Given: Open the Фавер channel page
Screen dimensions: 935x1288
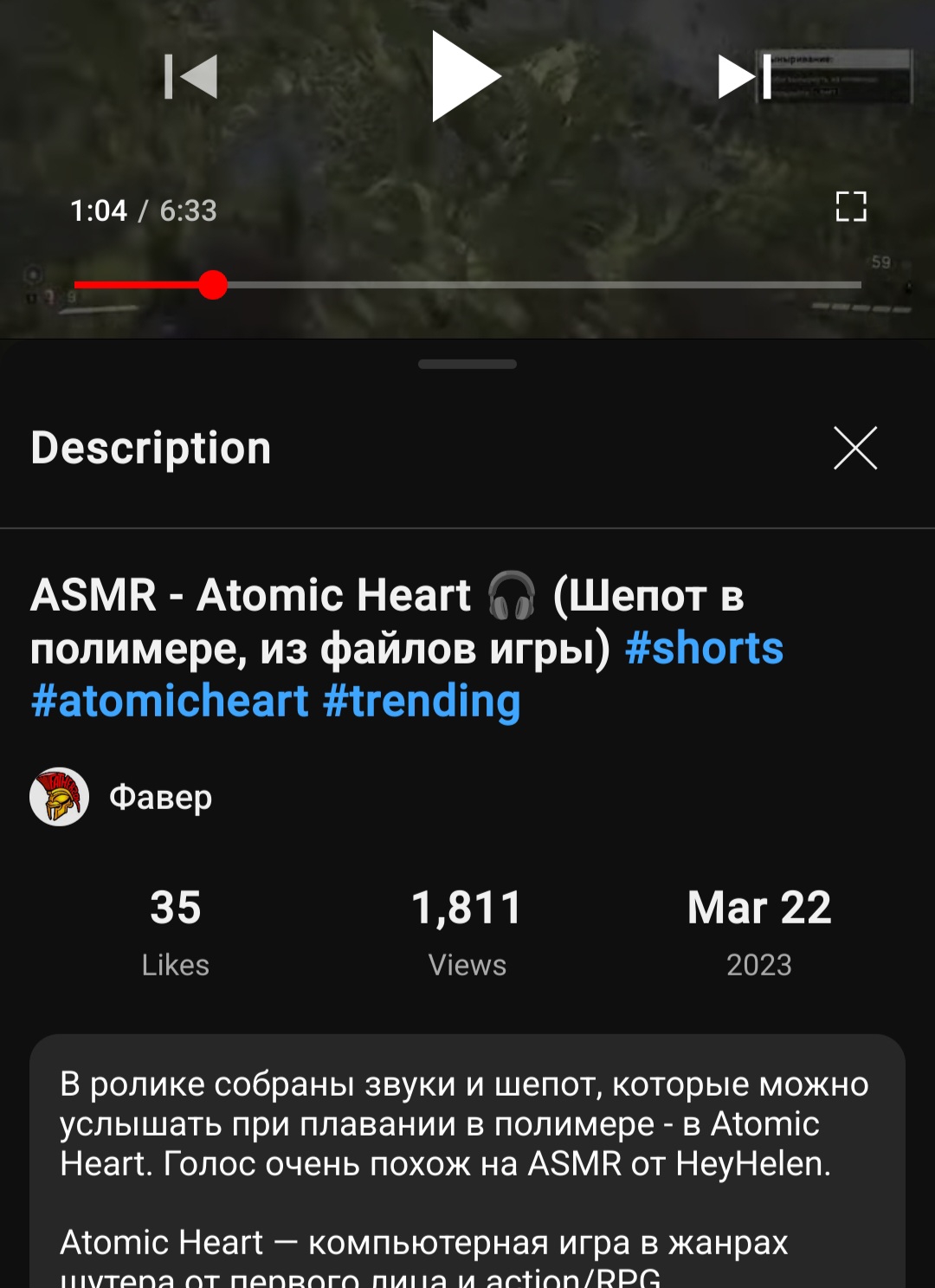Looking at the screenshot, I should [x=160, y=797].
